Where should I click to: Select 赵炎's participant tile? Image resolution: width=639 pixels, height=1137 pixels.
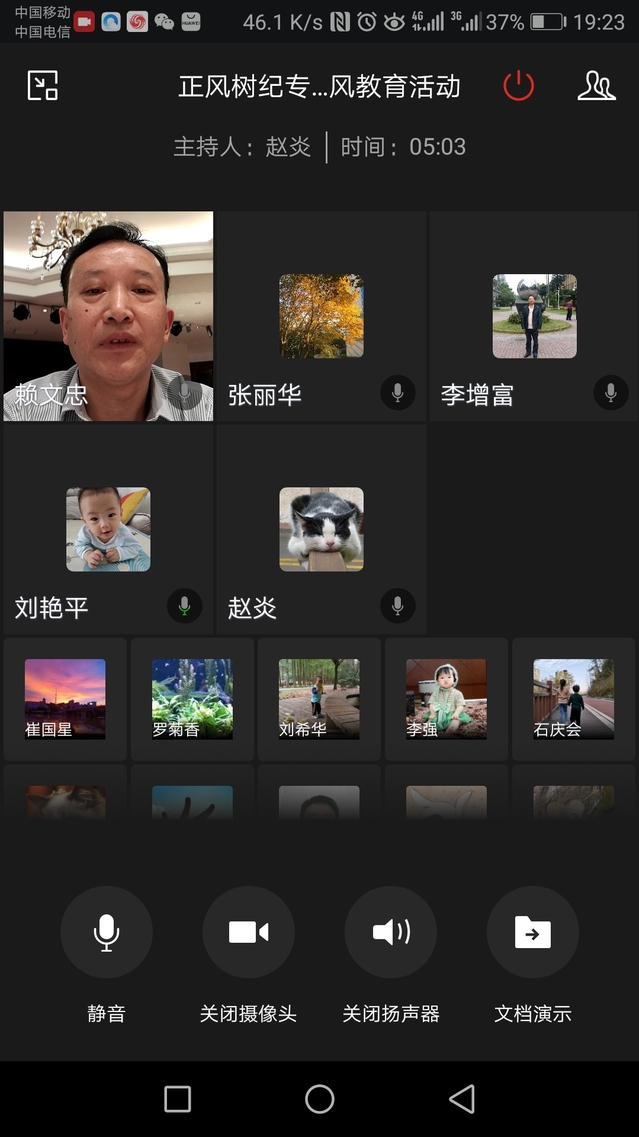[x=321, y=529]
